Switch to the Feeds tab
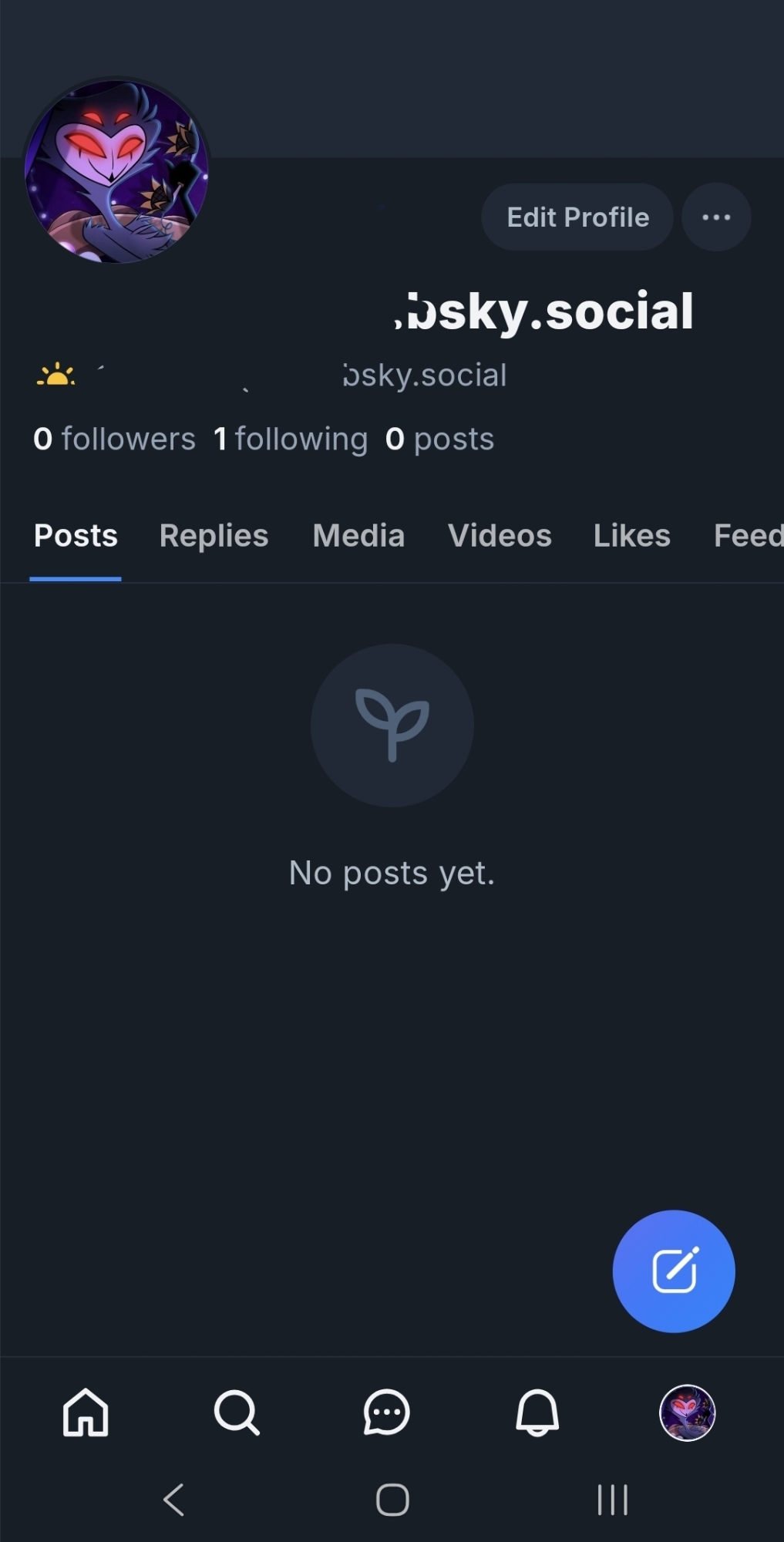The image size is (784, 1542). click(748, 536)
